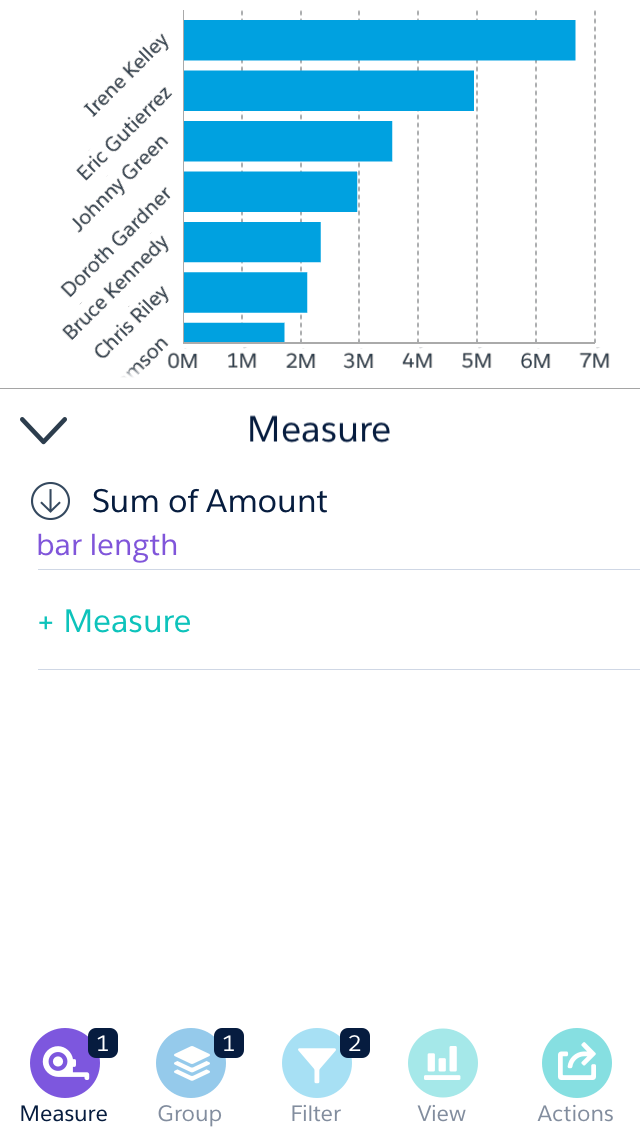The height and width of the screenshot is (1136, 640).
Task: Open the Sum of Amount measure
Action: pyautogui.click(x=210, y=501)
